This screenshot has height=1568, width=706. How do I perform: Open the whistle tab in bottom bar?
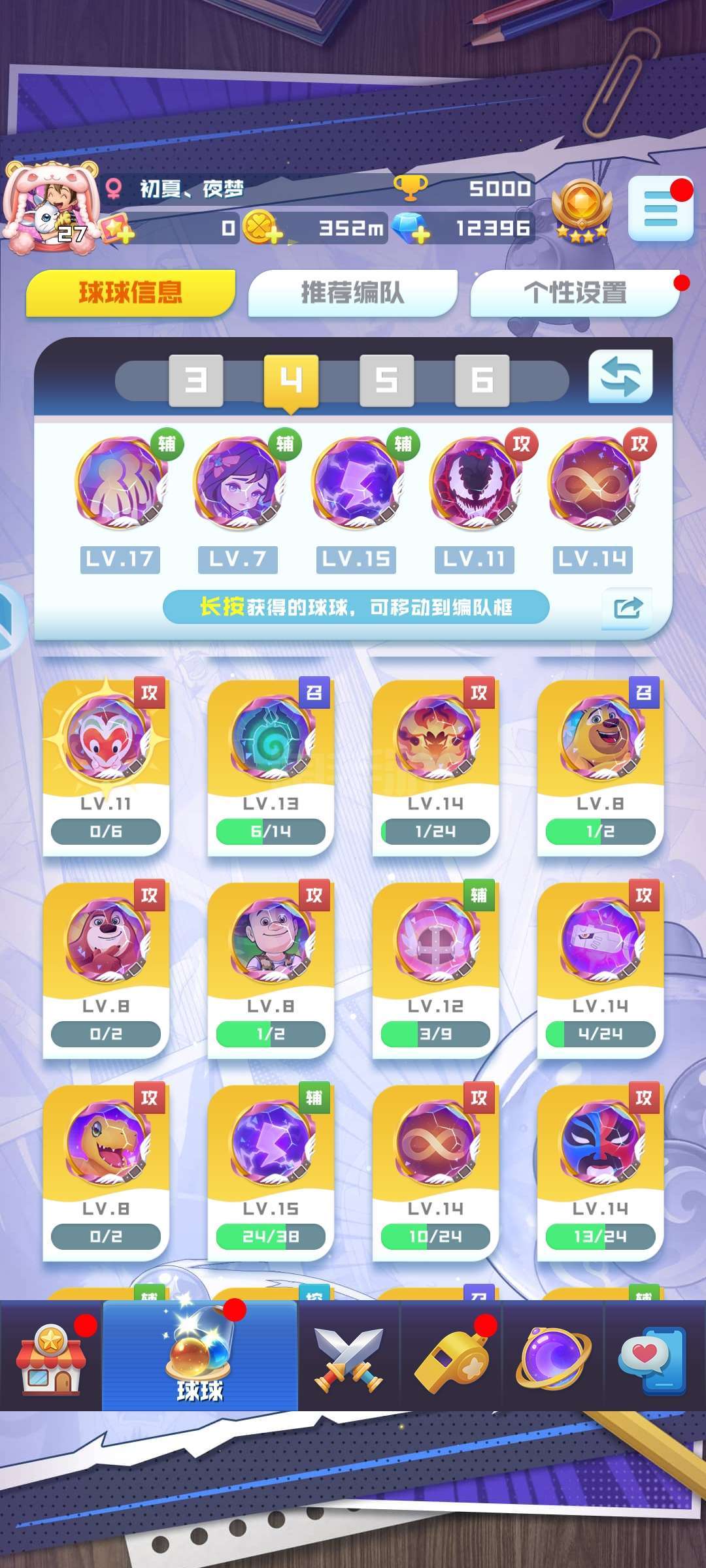tap(451, 1356)
